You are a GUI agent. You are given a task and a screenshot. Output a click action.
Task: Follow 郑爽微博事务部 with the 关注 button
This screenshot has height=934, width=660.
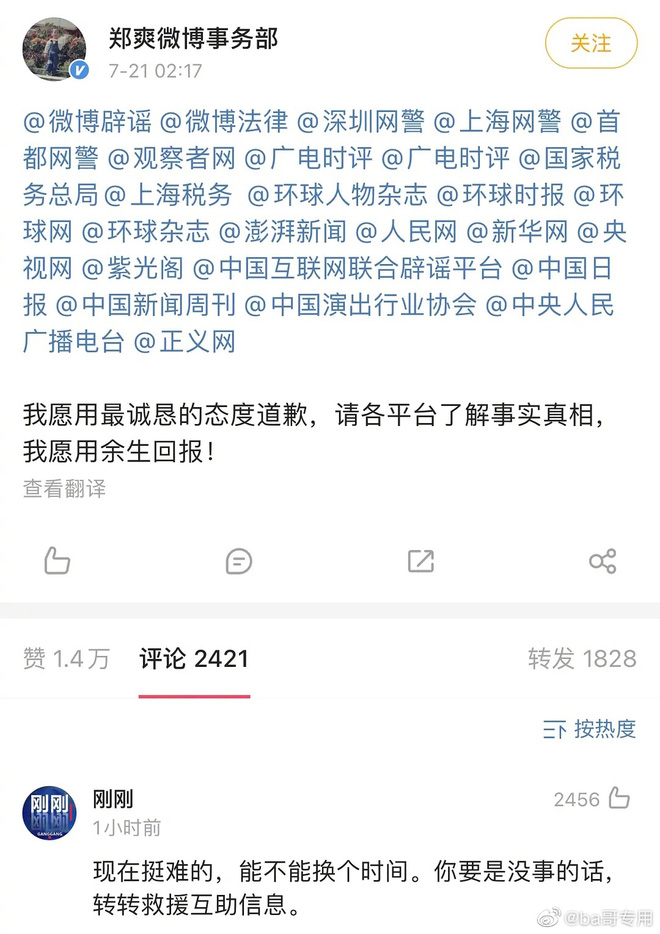pos(590,43)
